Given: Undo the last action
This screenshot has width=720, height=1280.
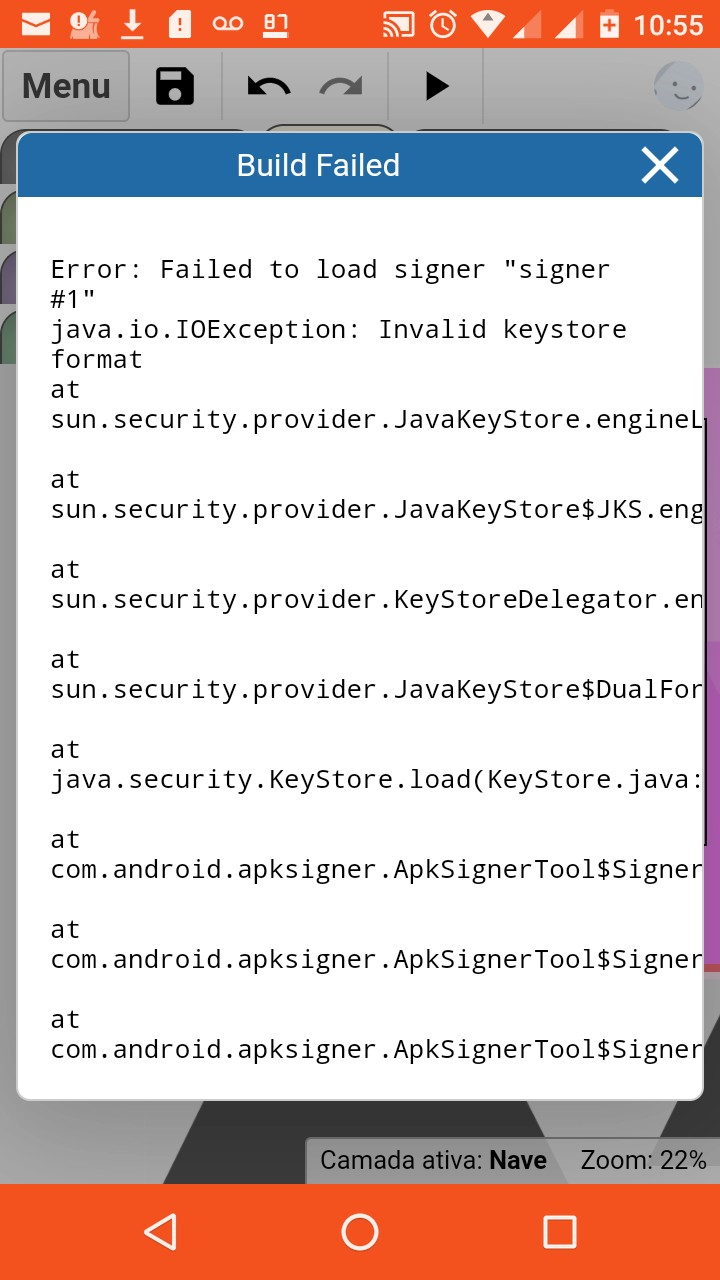Looking at the screenshot, I should coord(268,87).
